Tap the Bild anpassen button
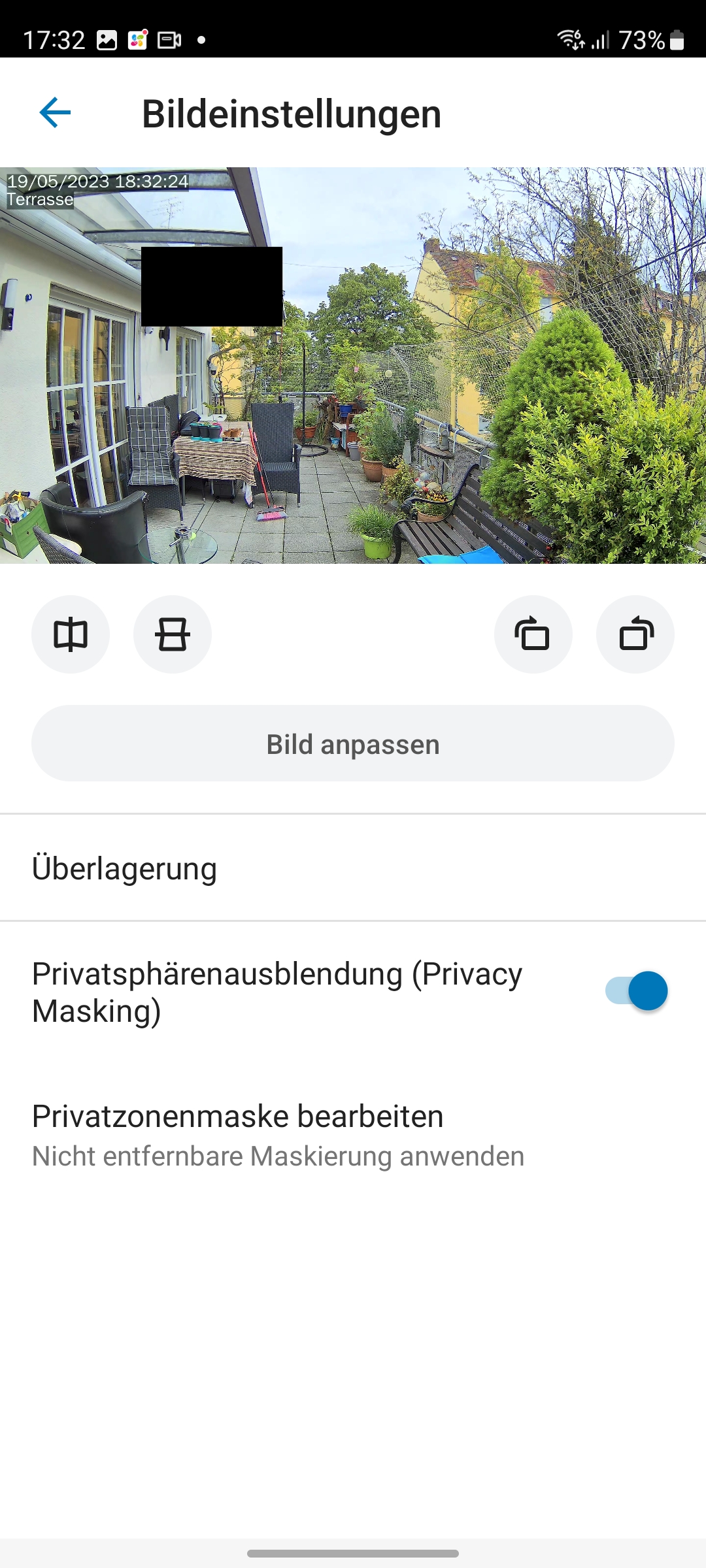 pos(353,743)
